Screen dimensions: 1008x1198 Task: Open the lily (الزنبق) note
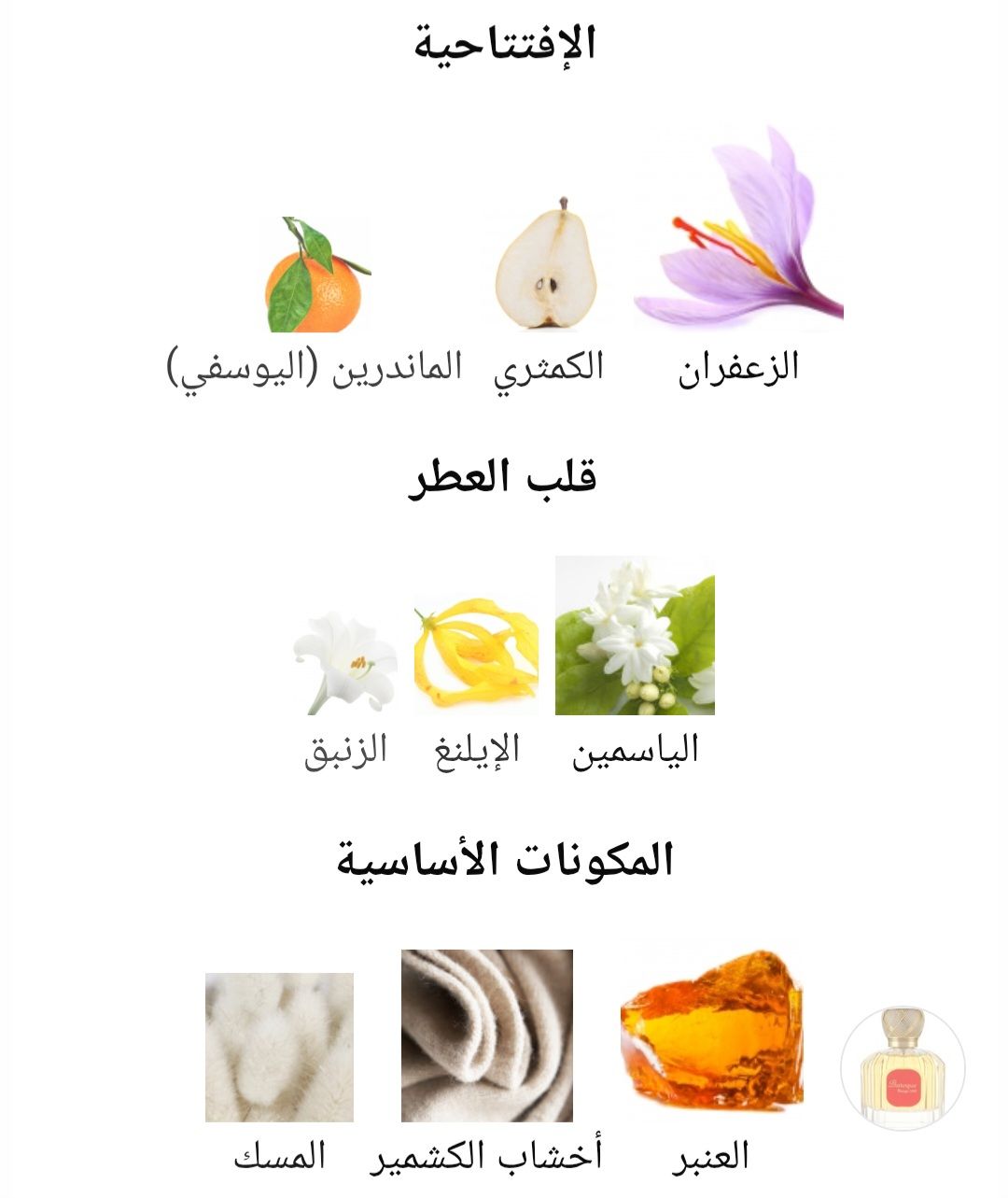tap(345, 662)
